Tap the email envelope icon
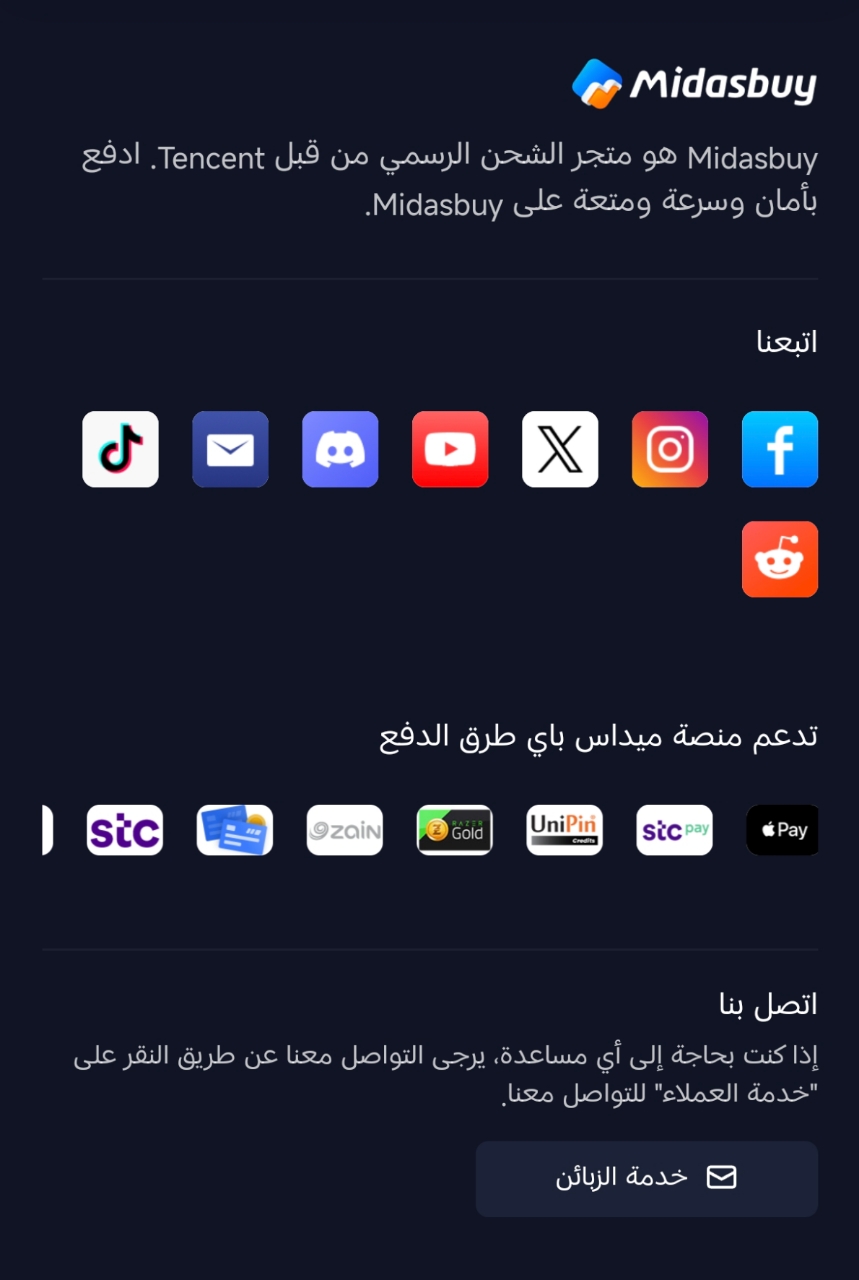The width and height of the screenshot is (859, 1280). (x=230, y=449)
